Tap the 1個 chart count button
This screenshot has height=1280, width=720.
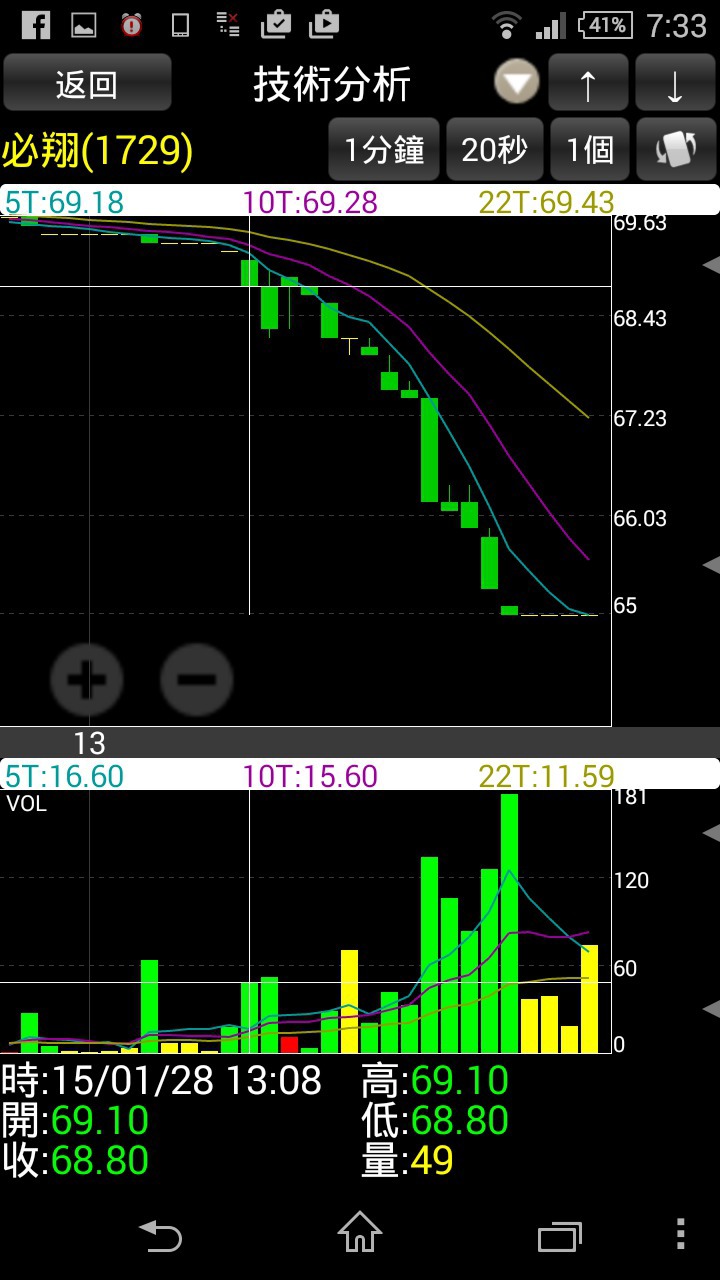[x=590, y=150]
